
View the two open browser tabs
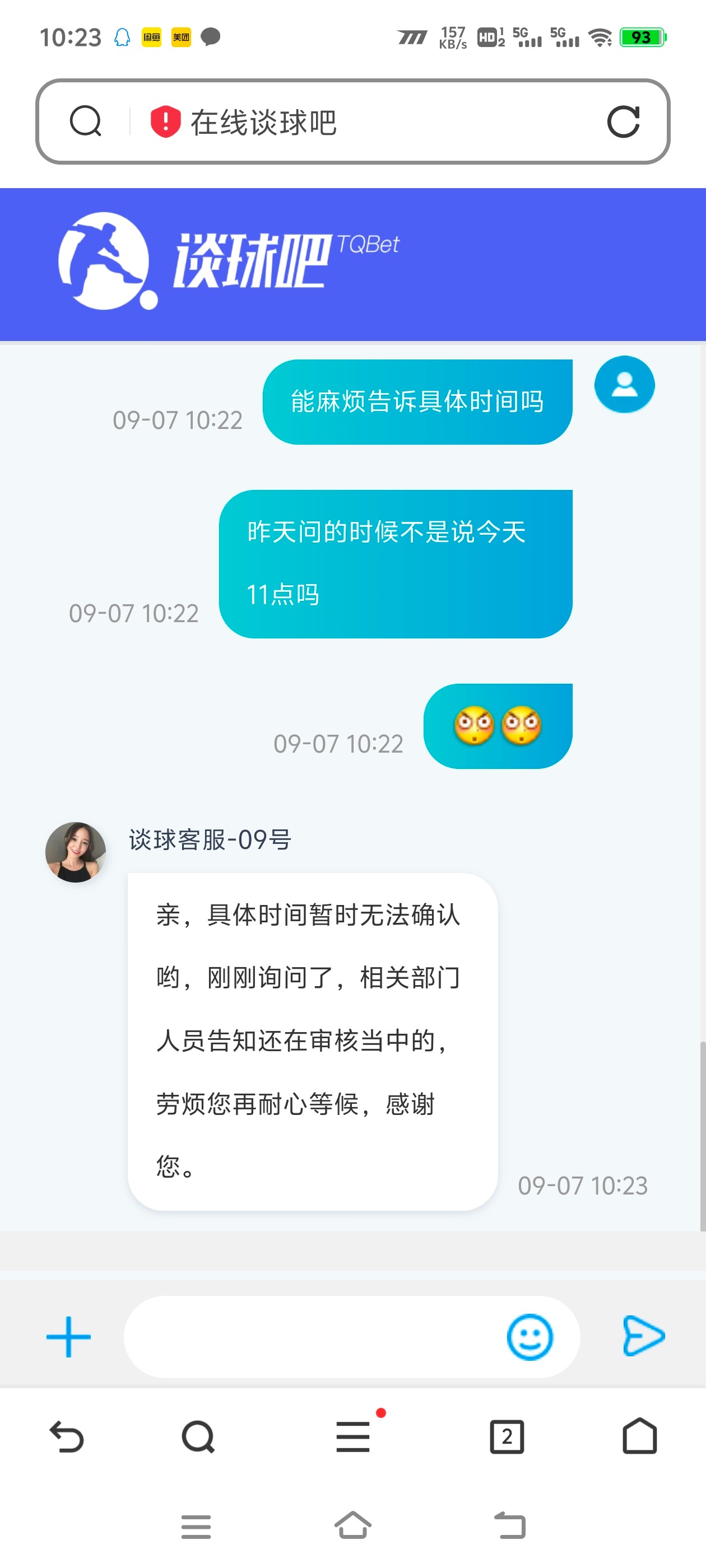click(x=507, y=1437)
